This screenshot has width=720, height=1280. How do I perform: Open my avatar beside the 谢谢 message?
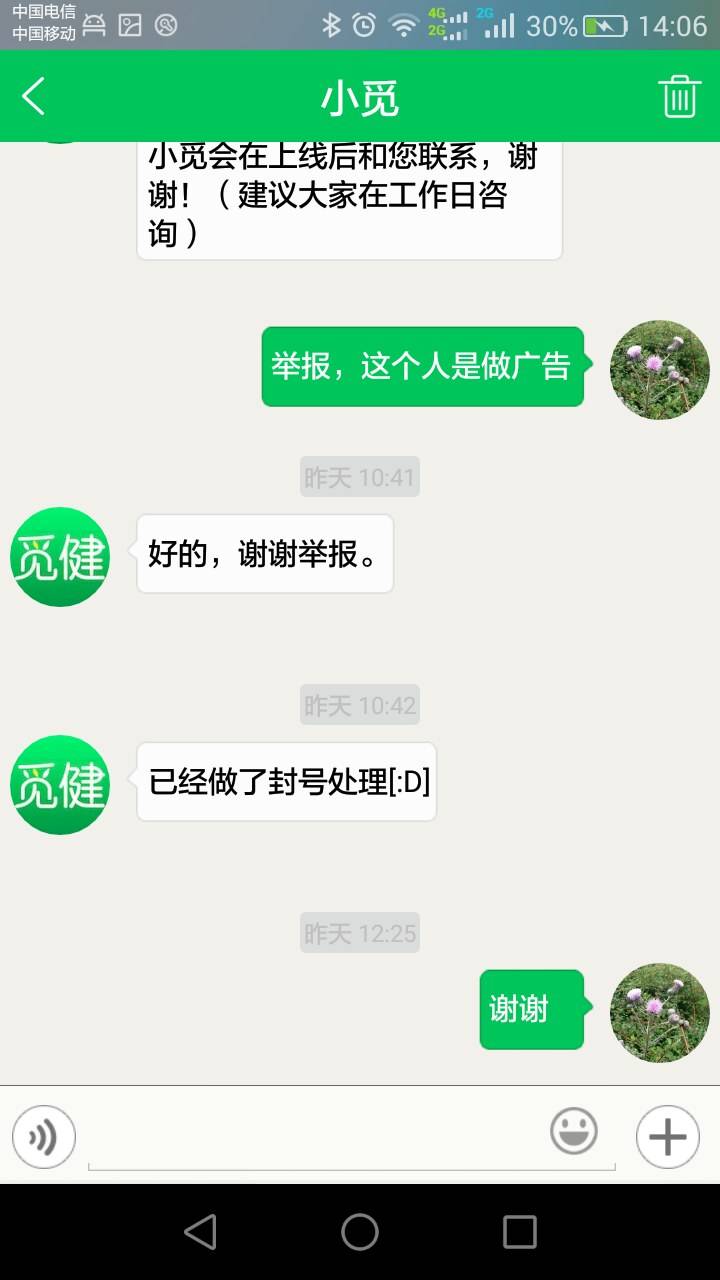[659, 1012]
